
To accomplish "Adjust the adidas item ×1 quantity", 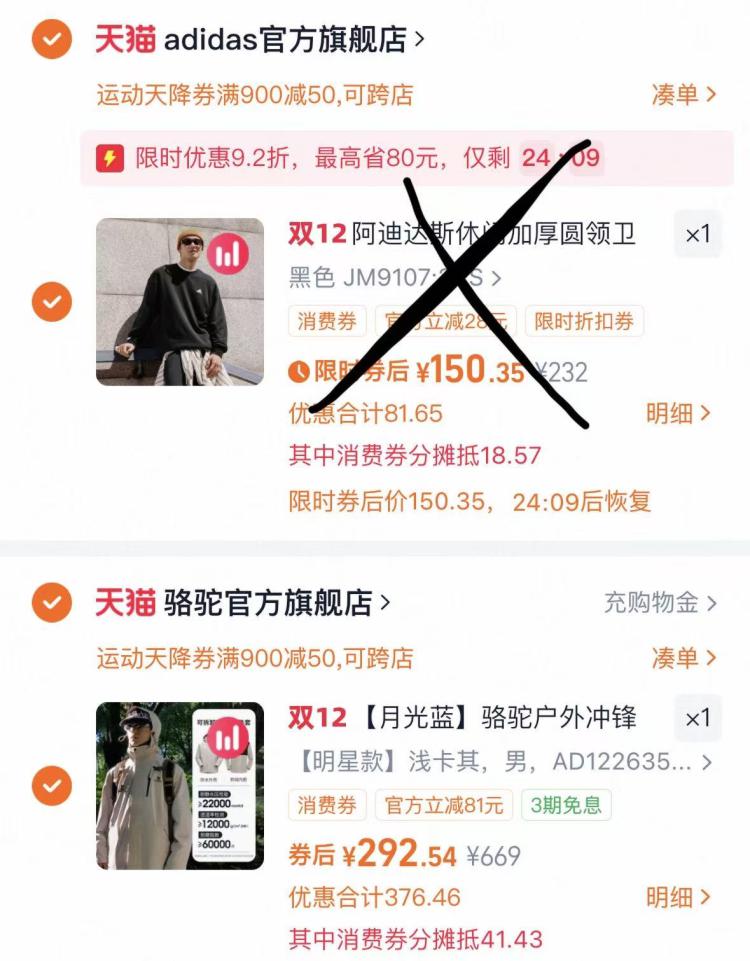I will tap(698, 234).
